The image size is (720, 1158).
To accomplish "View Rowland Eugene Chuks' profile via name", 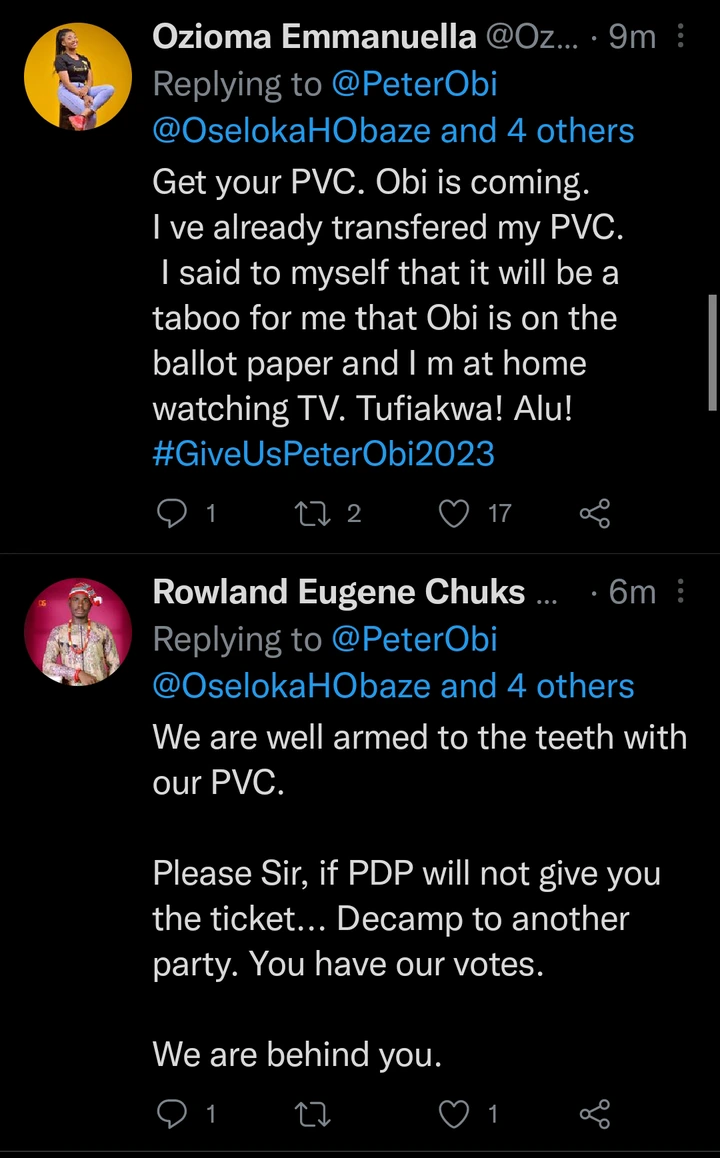I will (338, 592).
